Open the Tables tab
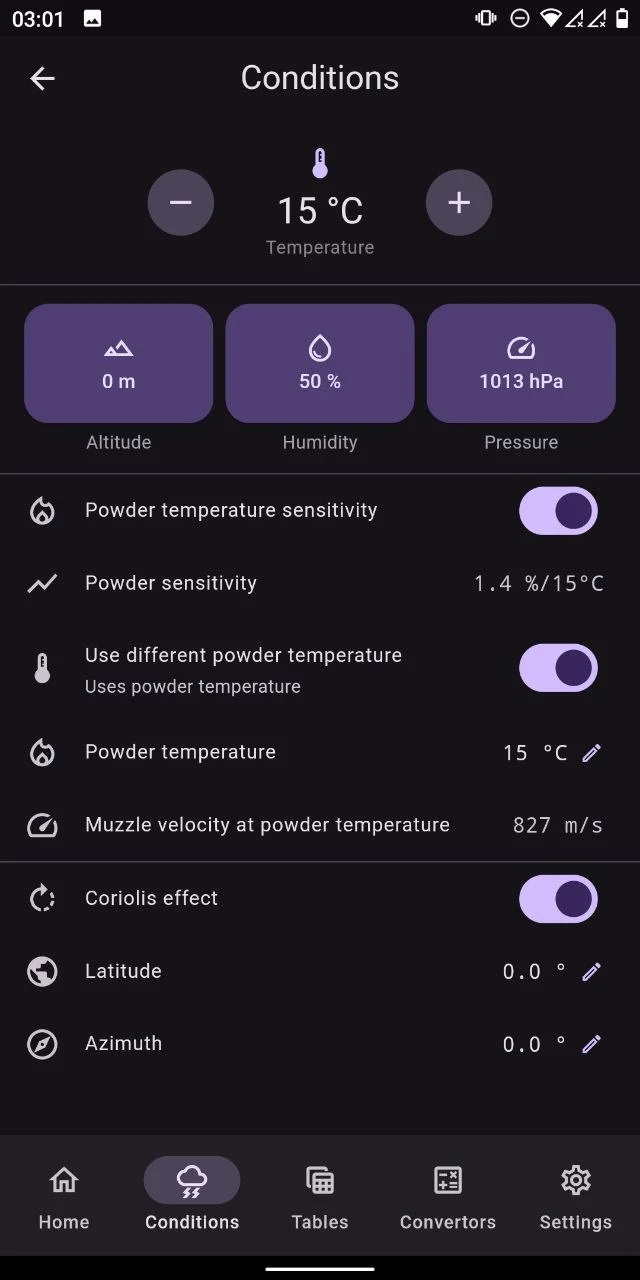This screenshot has width=640, height=1280. (x=320, y=1195)
